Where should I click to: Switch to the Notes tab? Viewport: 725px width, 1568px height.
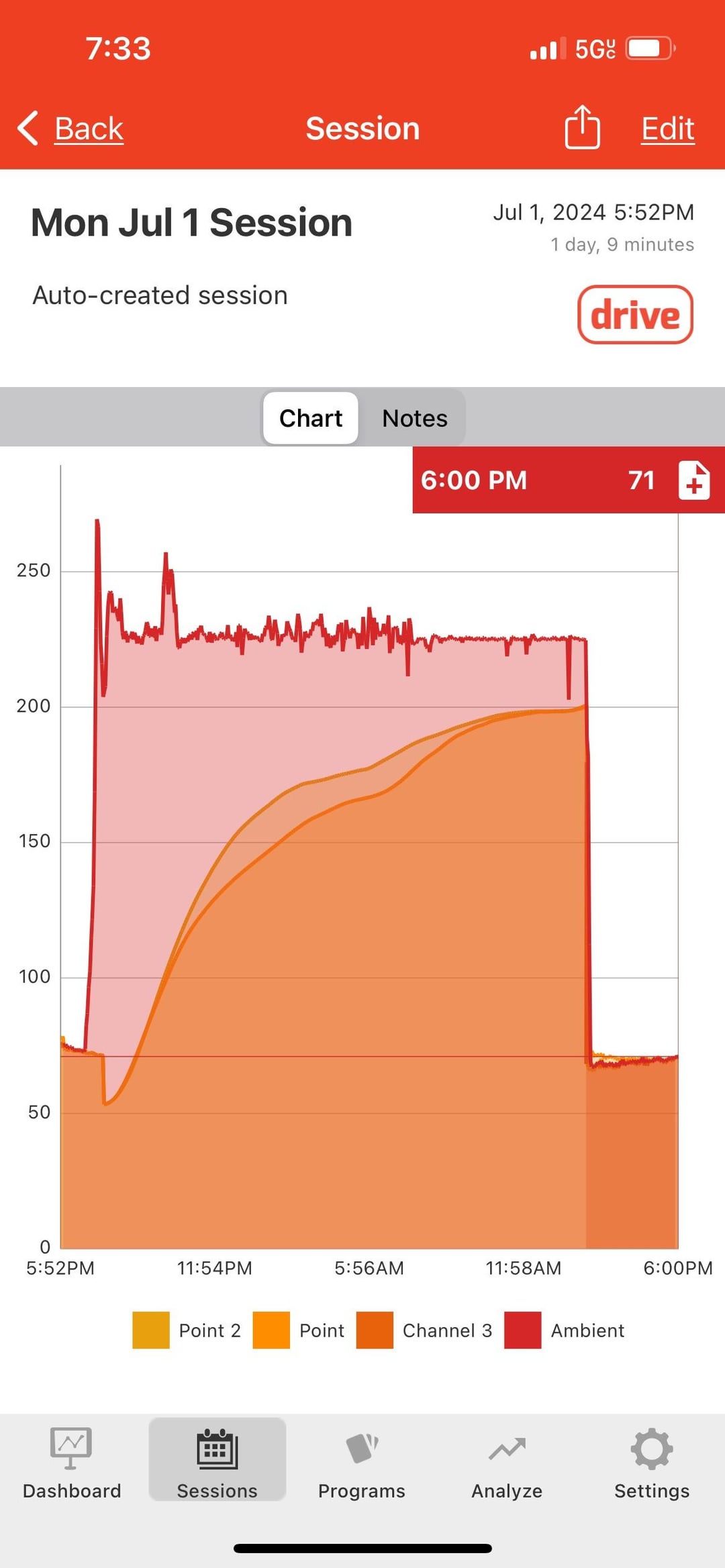pyautogui.click(x=414, y=418)
